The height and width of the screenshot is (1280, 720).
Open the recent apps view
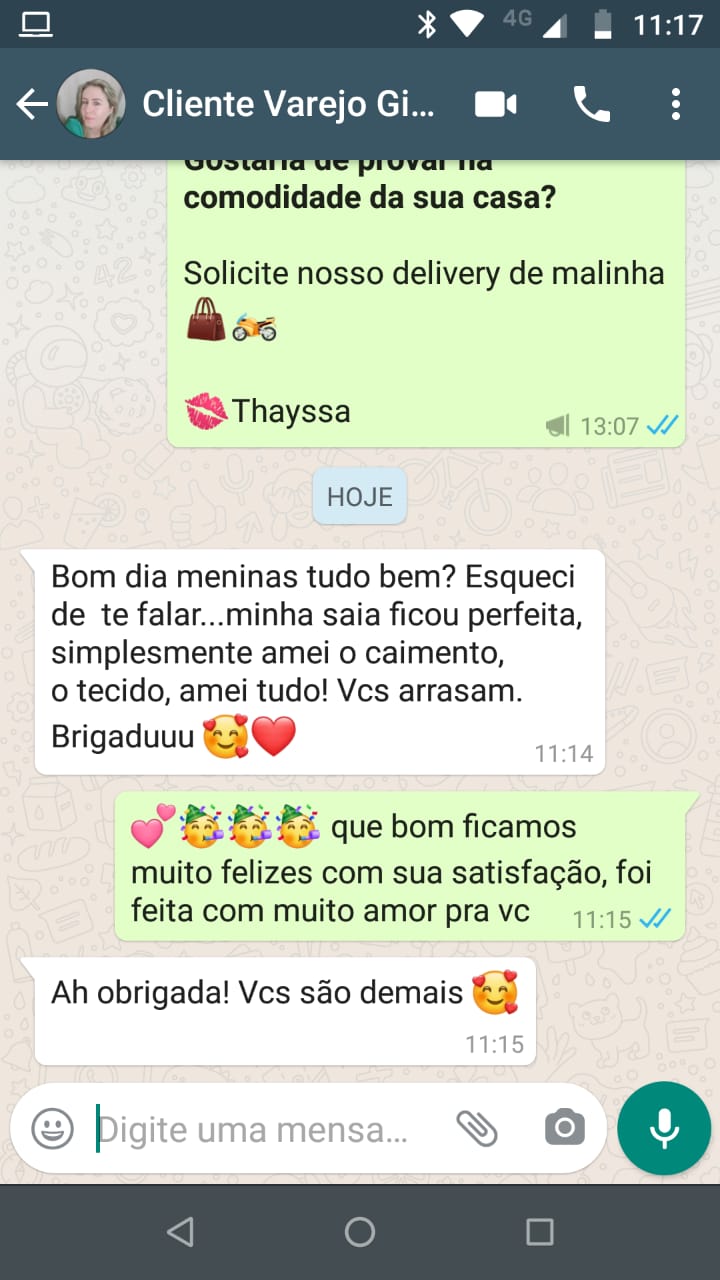tap(540, 1232)
